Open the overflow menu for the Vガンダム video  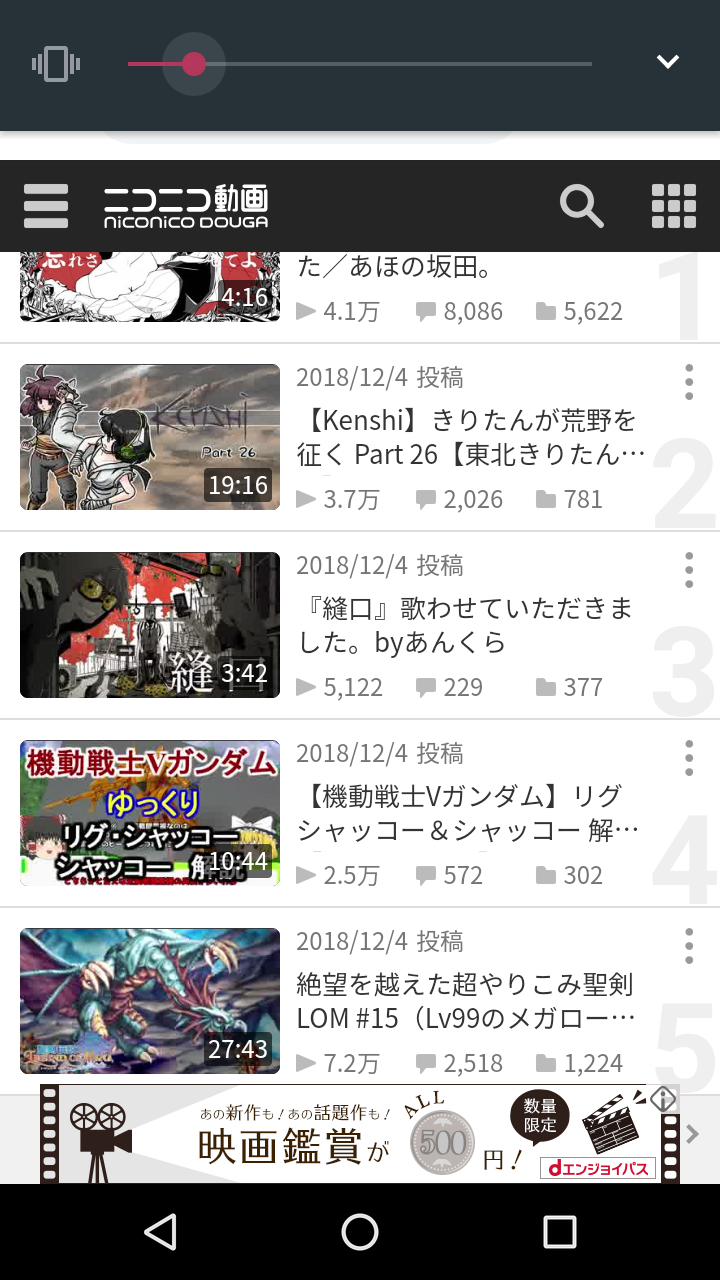(x=688, y=757)
